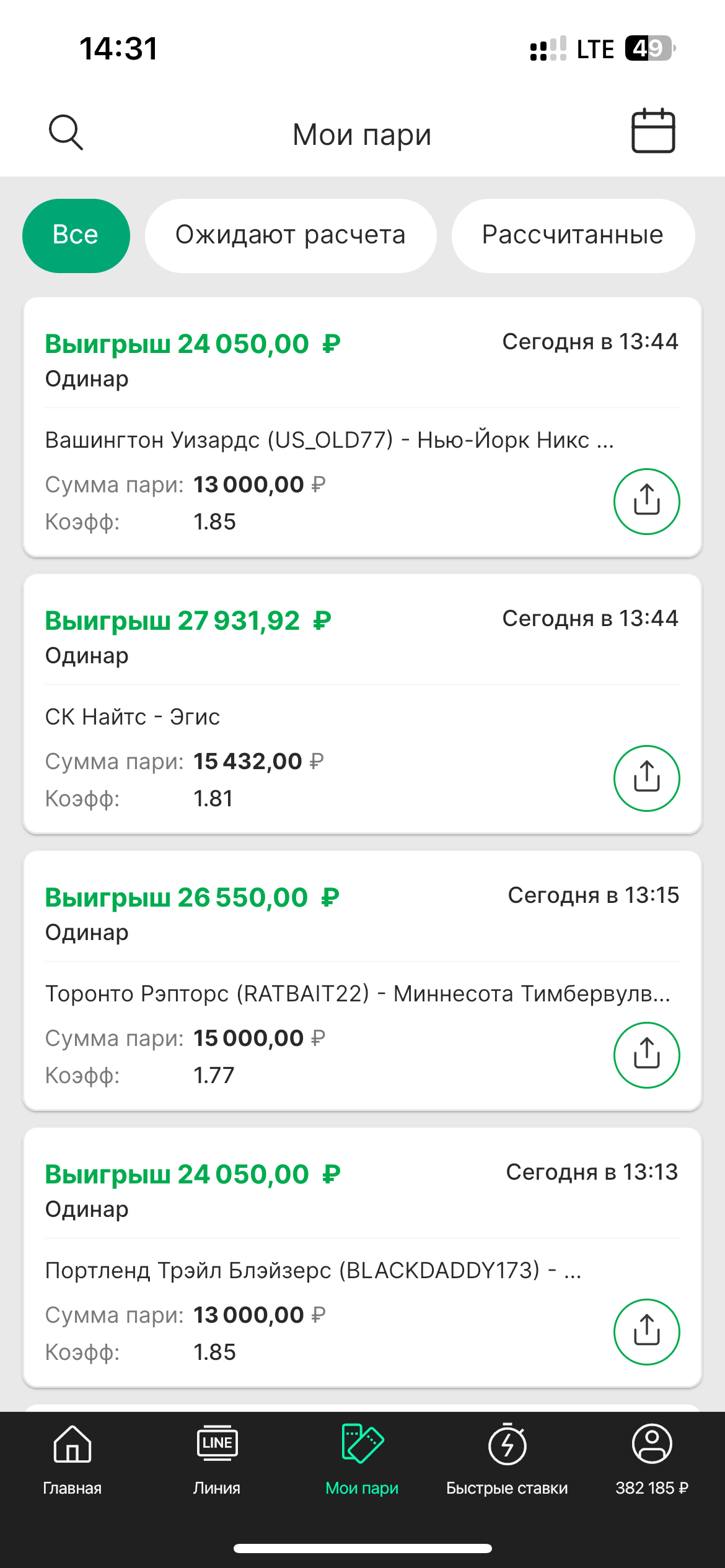
Task: Open the profile balance 382 185 ₽
Action: tap(652, 1458)
